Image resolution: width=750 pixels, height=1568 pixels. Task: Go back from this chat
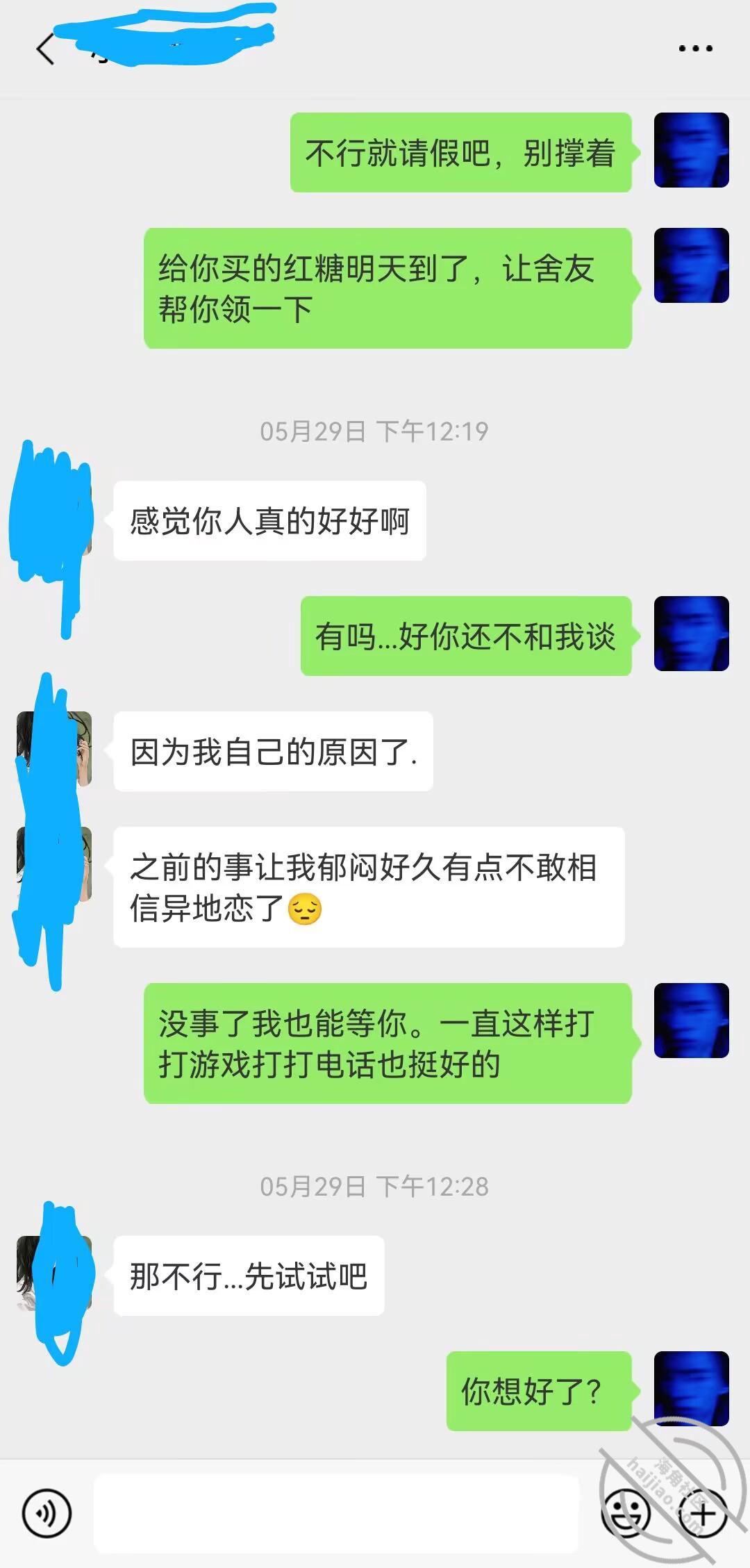[x=45, y=49]
